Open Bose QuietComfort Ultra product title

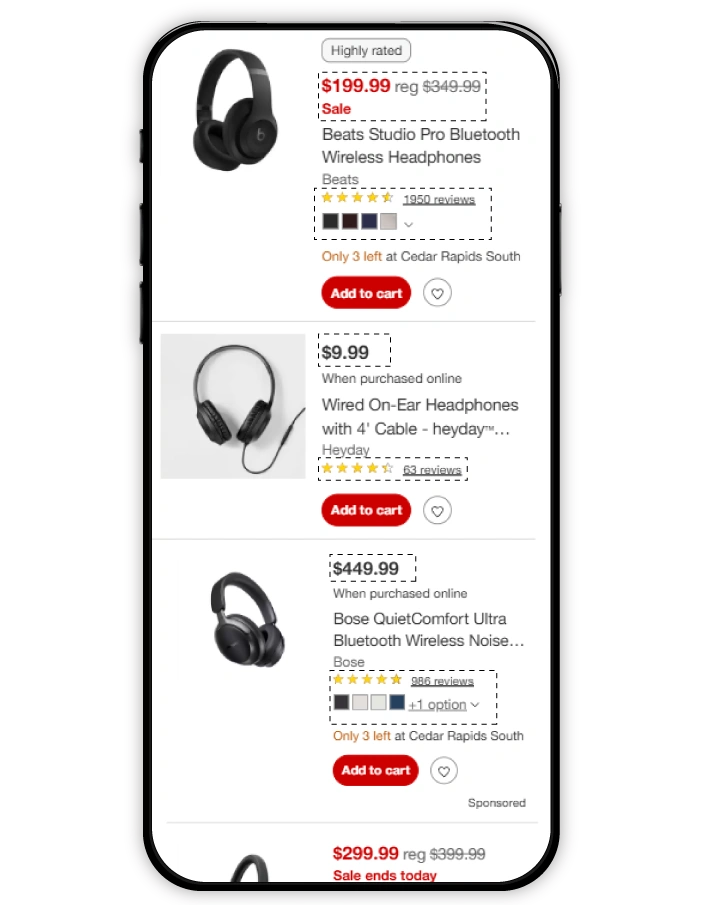pos(428,630)
